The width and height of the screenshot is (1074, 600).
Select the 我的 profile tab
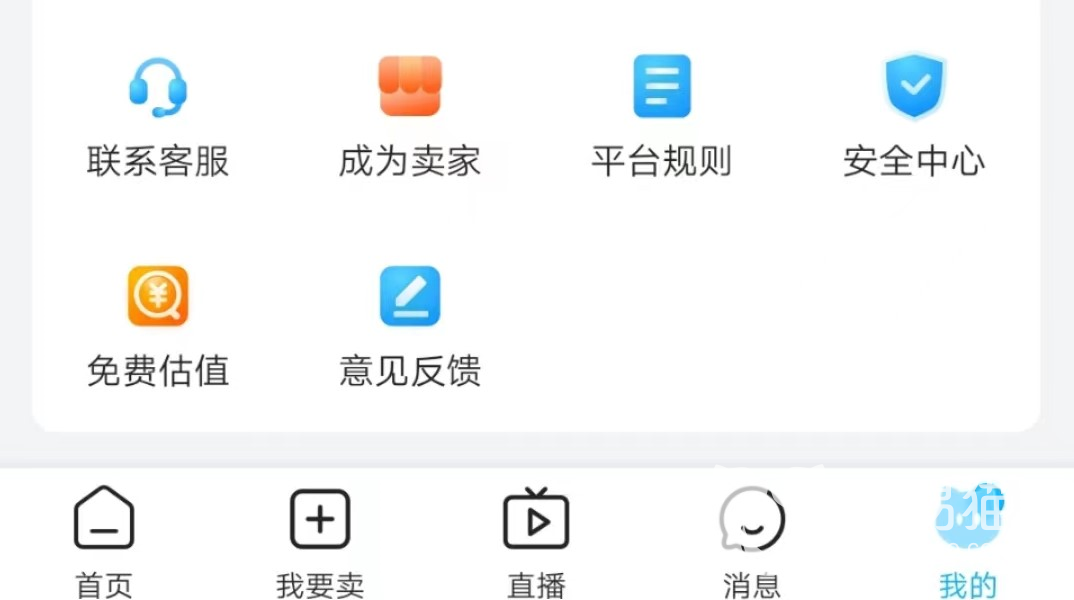click(x=968, y=542)
